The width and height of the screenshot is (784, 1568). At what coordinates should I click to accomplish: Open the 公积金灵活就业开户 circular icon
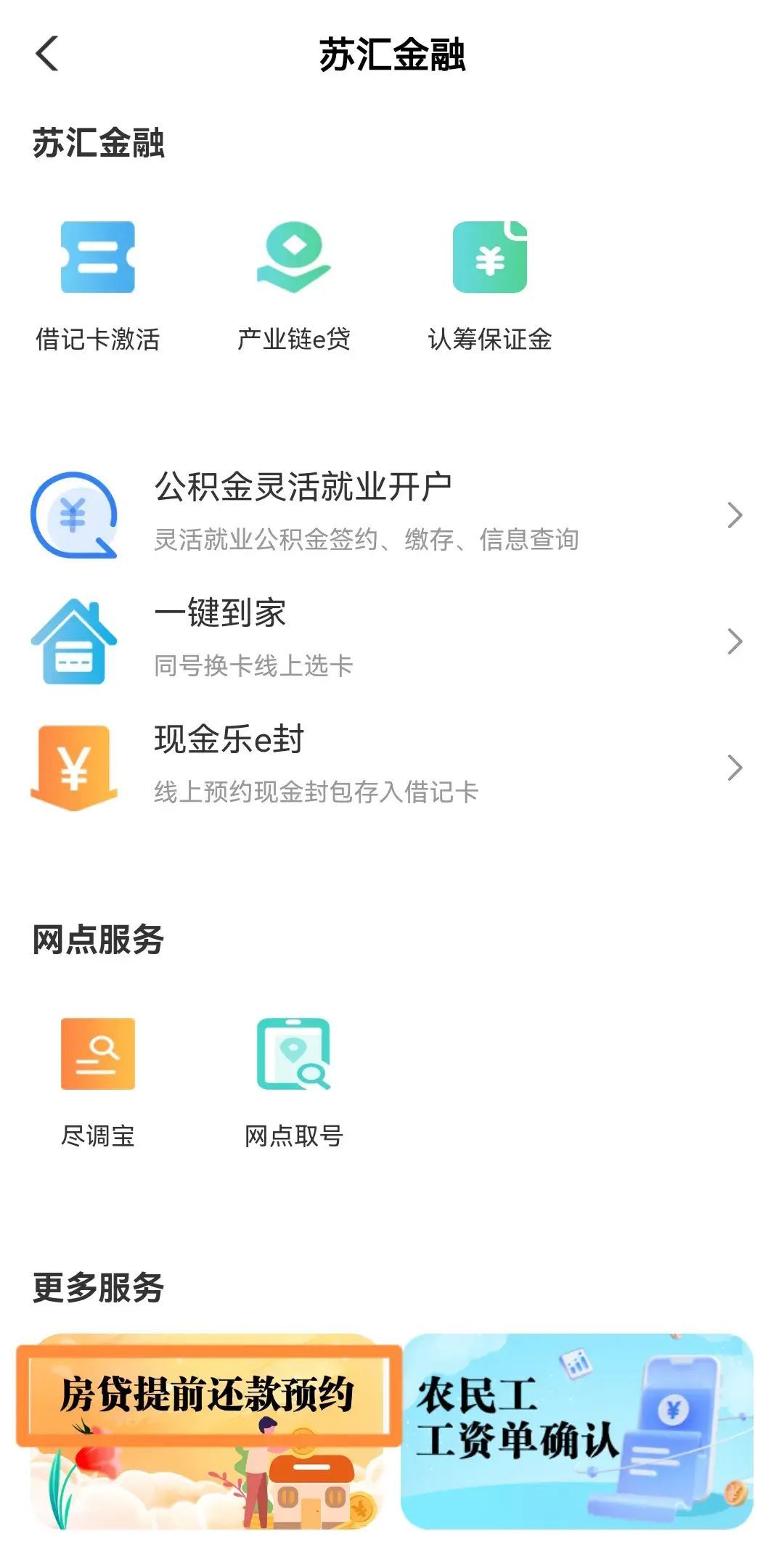click(x=73, y=515)
